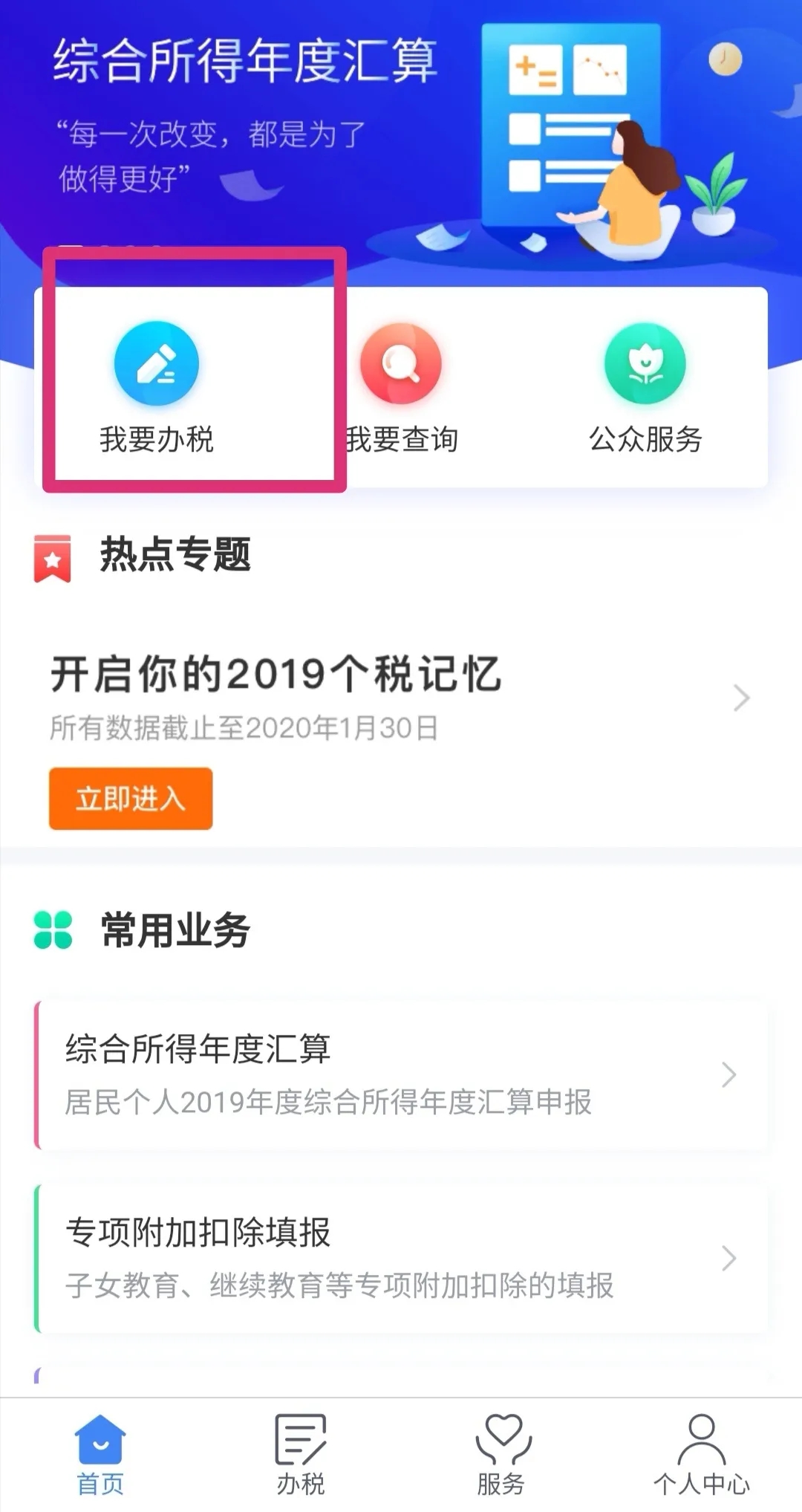Screen dimensions: 802x1512
Task: Go to the 个人中心 tab
Action: click(x=701, y=1455)
